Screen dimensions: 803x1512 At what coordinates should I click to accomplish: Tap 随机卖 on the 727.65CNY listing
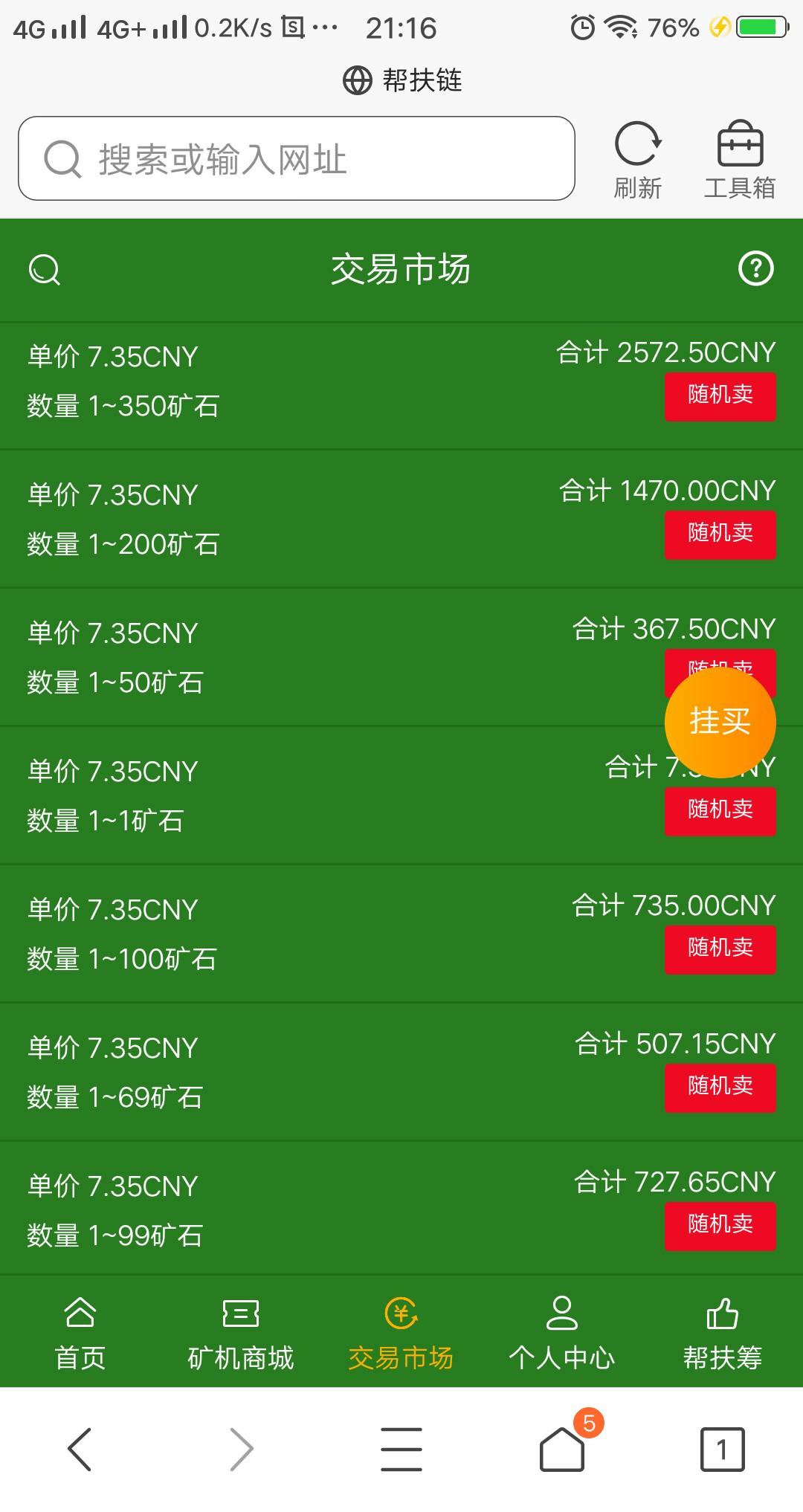pos(720,1226)
